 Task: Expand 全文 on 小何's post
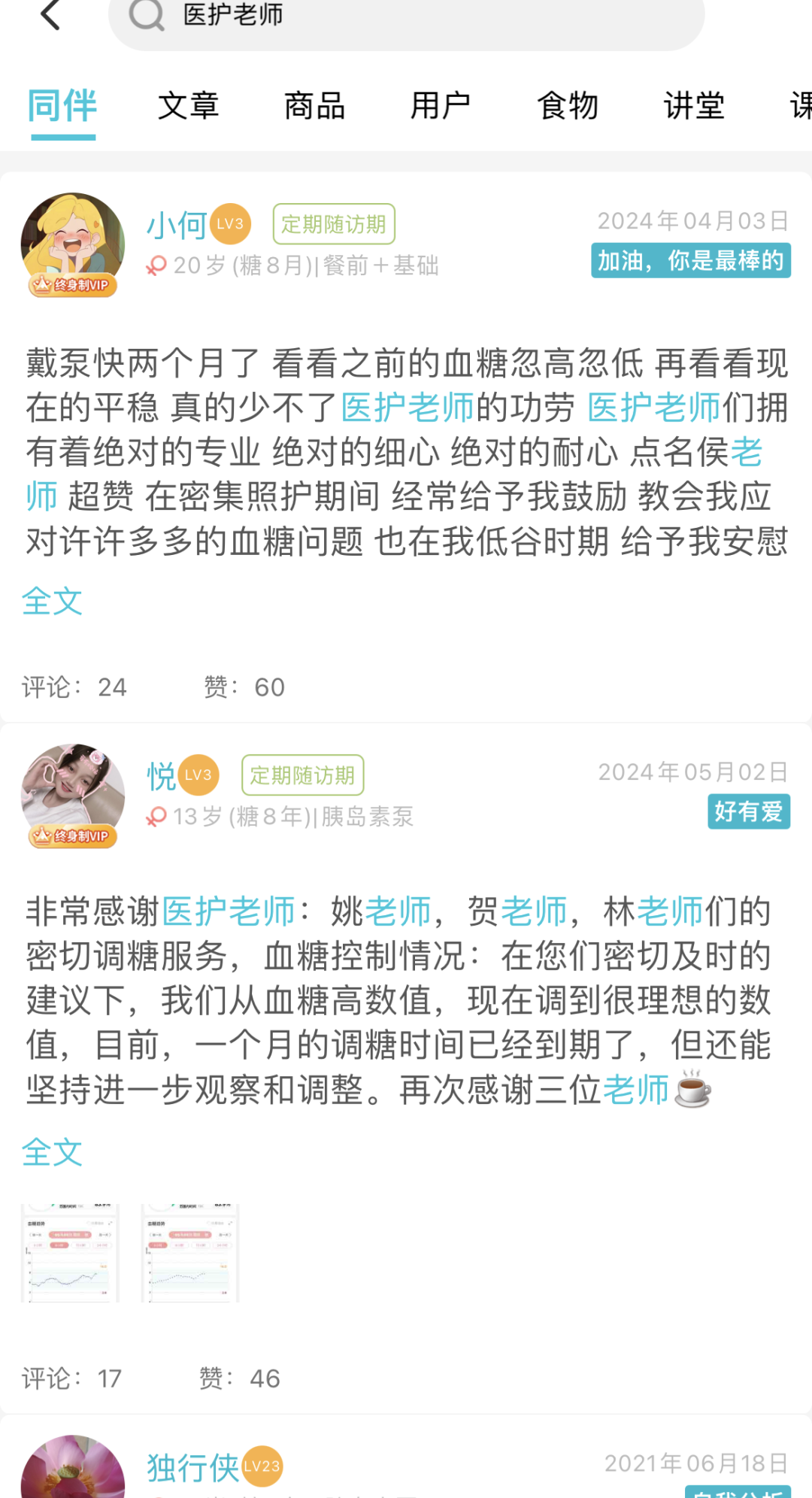(x=52, y=601)
